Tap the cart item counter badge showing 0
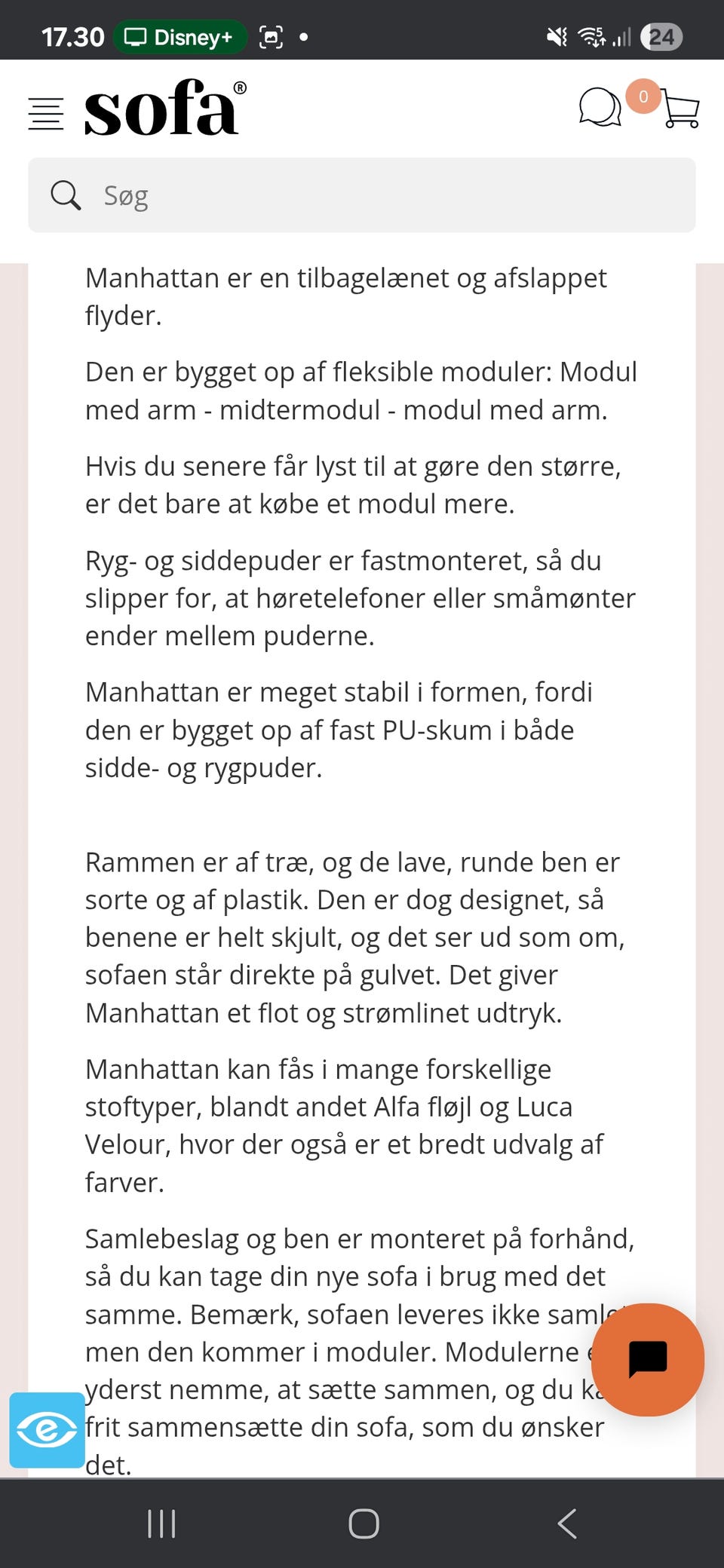 643,96
